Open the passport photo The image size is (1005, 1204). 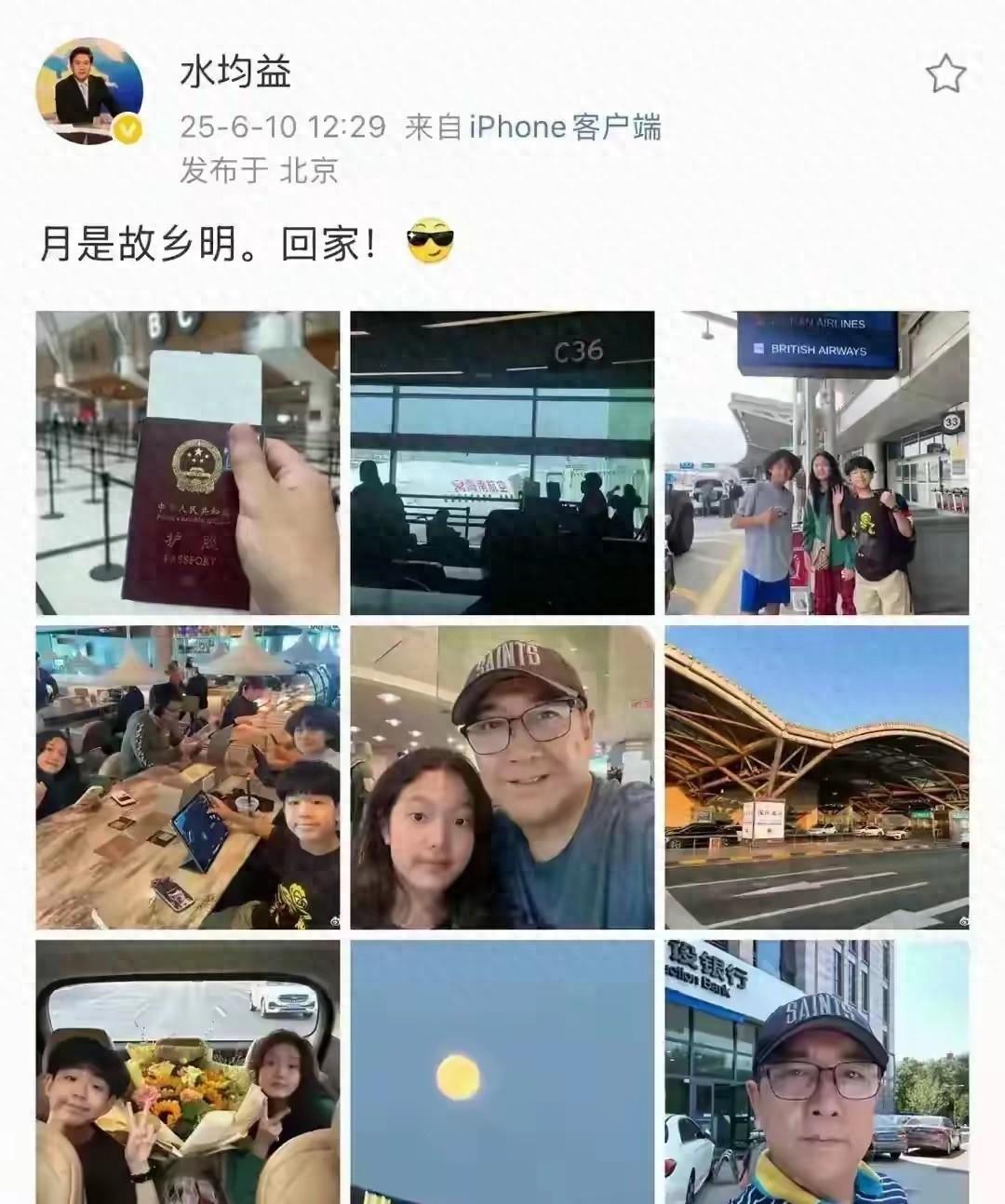(188, 462)
